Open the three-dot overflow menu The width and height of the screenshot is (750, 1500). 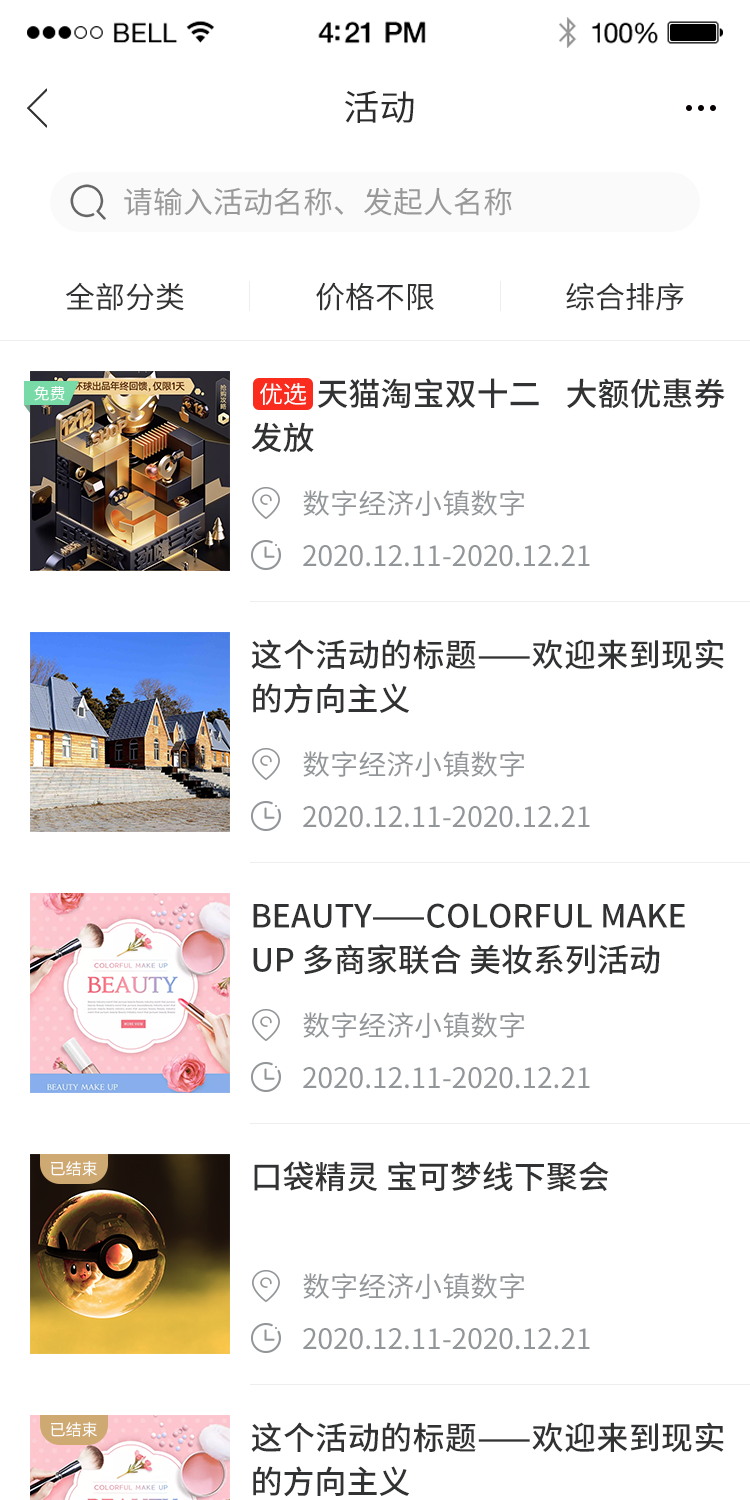(700, 108)
